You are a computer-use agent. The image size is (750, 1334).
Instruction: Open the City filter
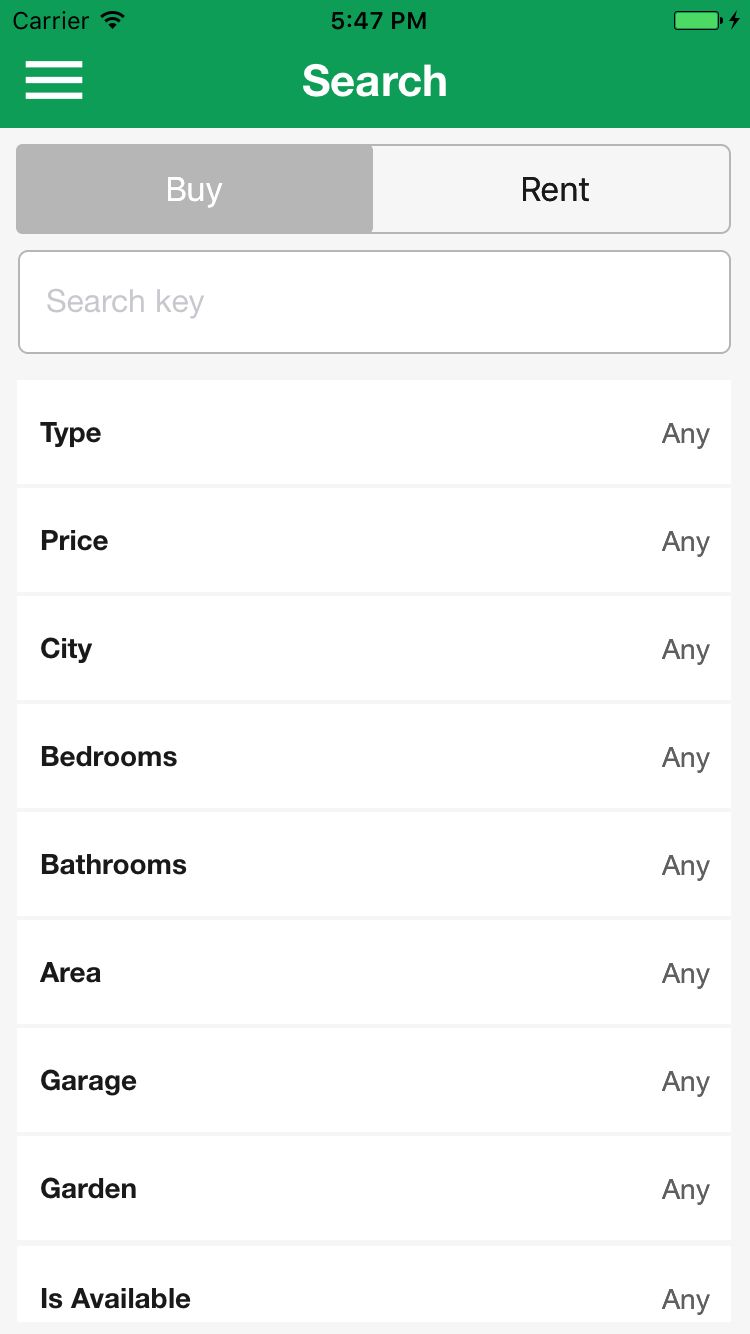[374, 649]
